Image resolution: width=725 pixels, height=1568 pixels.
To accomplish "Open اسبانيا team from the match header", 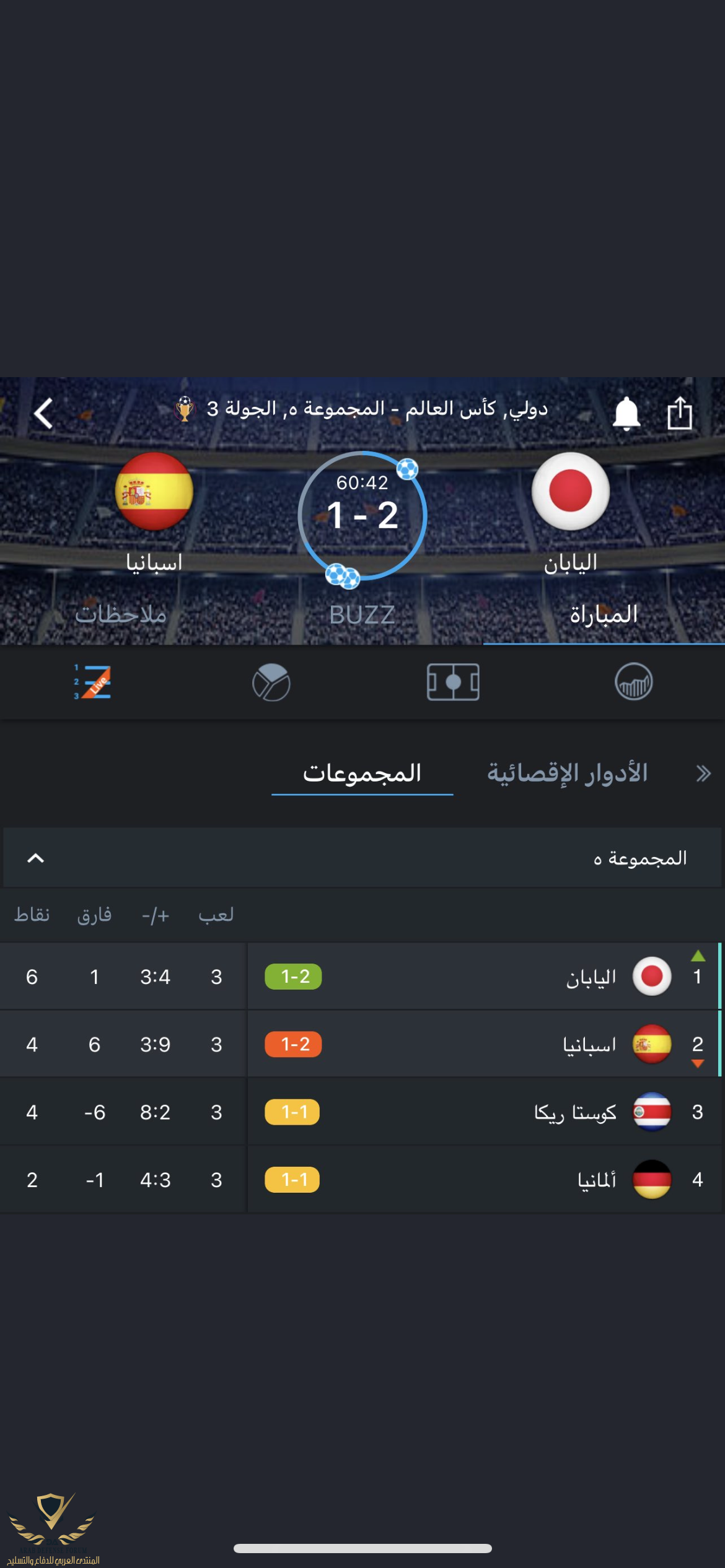I will pyautogui.click(x=154, y=491).
